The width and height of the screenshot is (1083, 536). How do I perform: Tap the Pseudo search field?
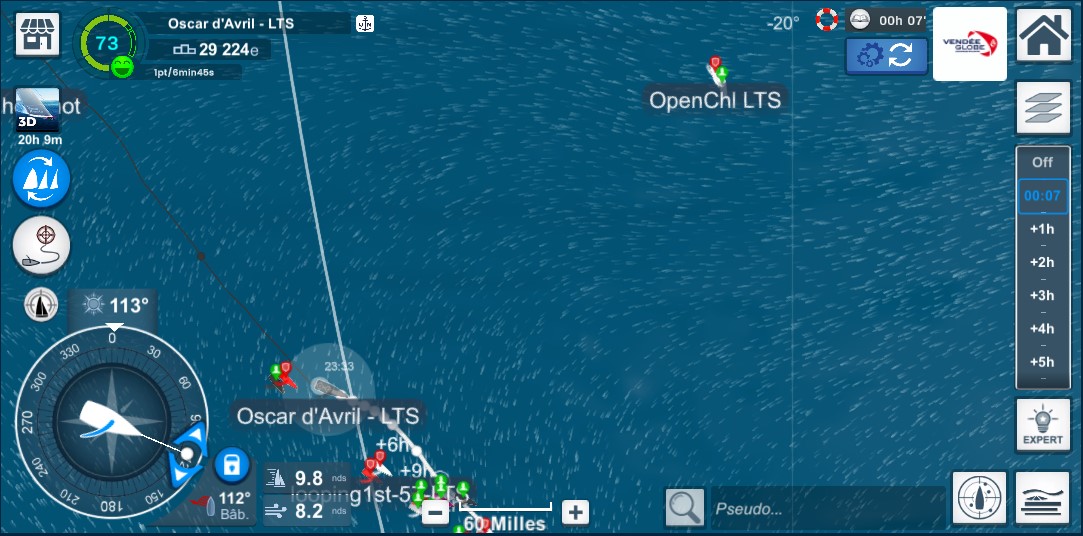click(825, 508)
